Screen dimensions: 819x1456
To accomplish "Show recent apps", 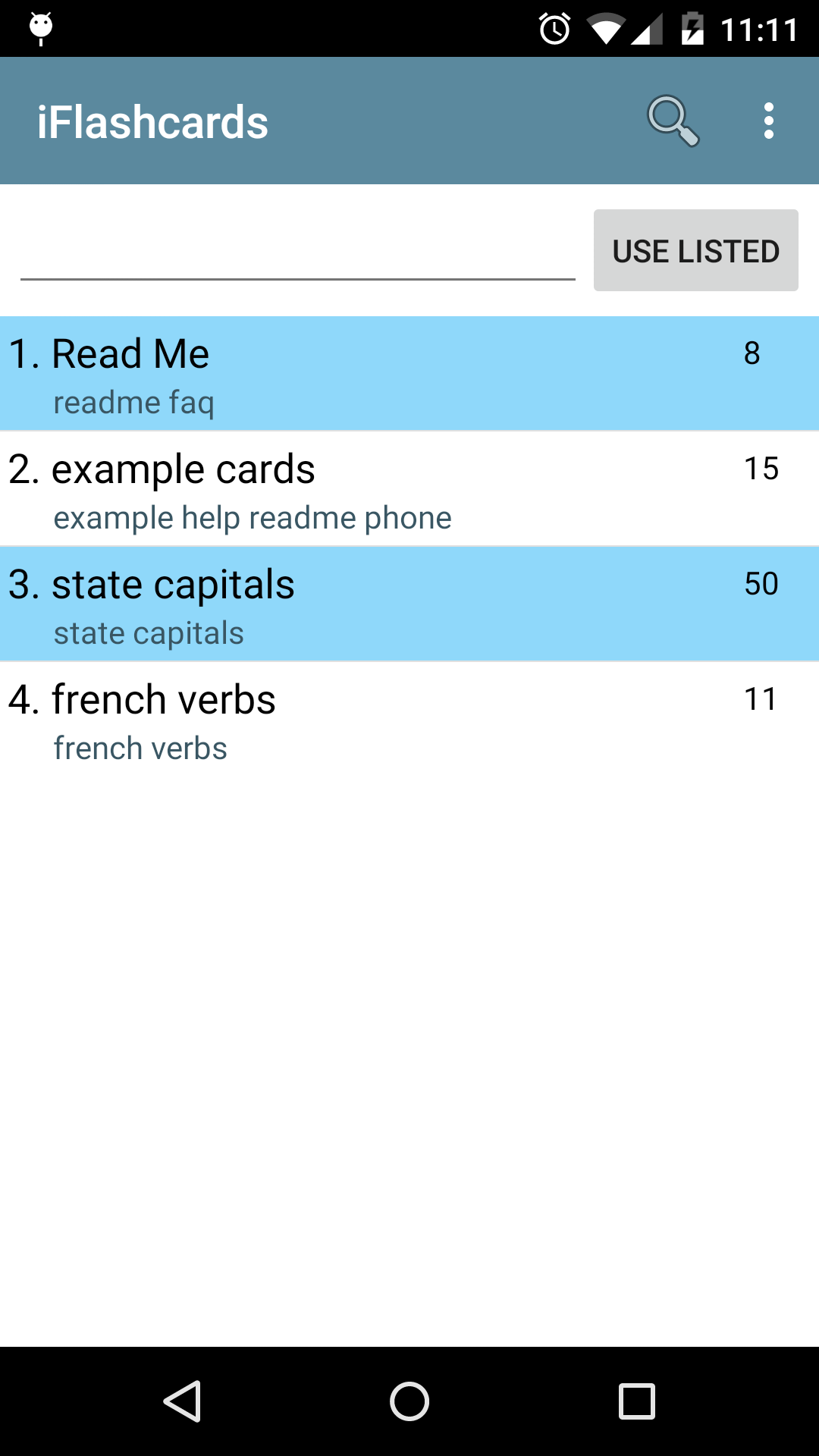I will click(636, 1401).
